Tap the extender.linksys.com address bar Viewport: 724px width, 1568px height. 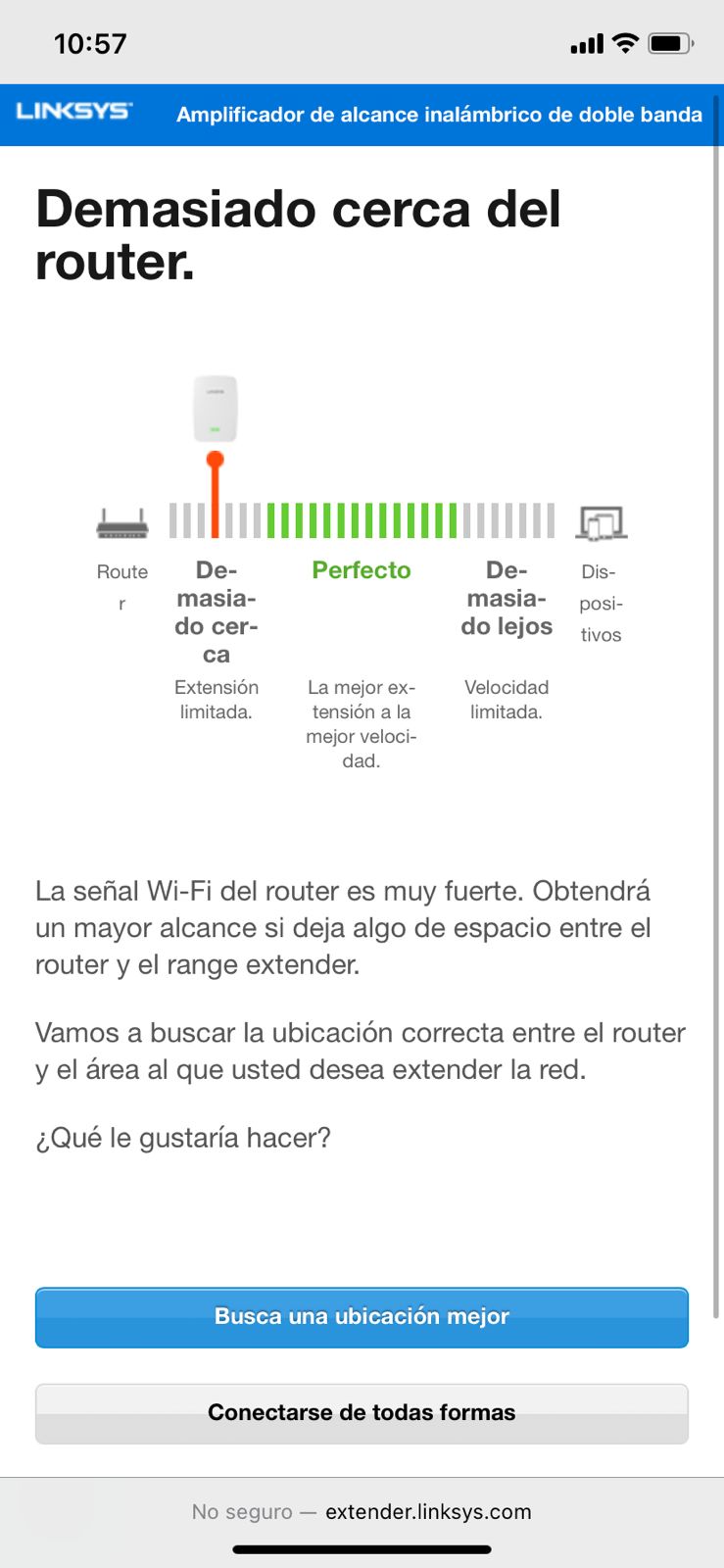coord(362,1511)
